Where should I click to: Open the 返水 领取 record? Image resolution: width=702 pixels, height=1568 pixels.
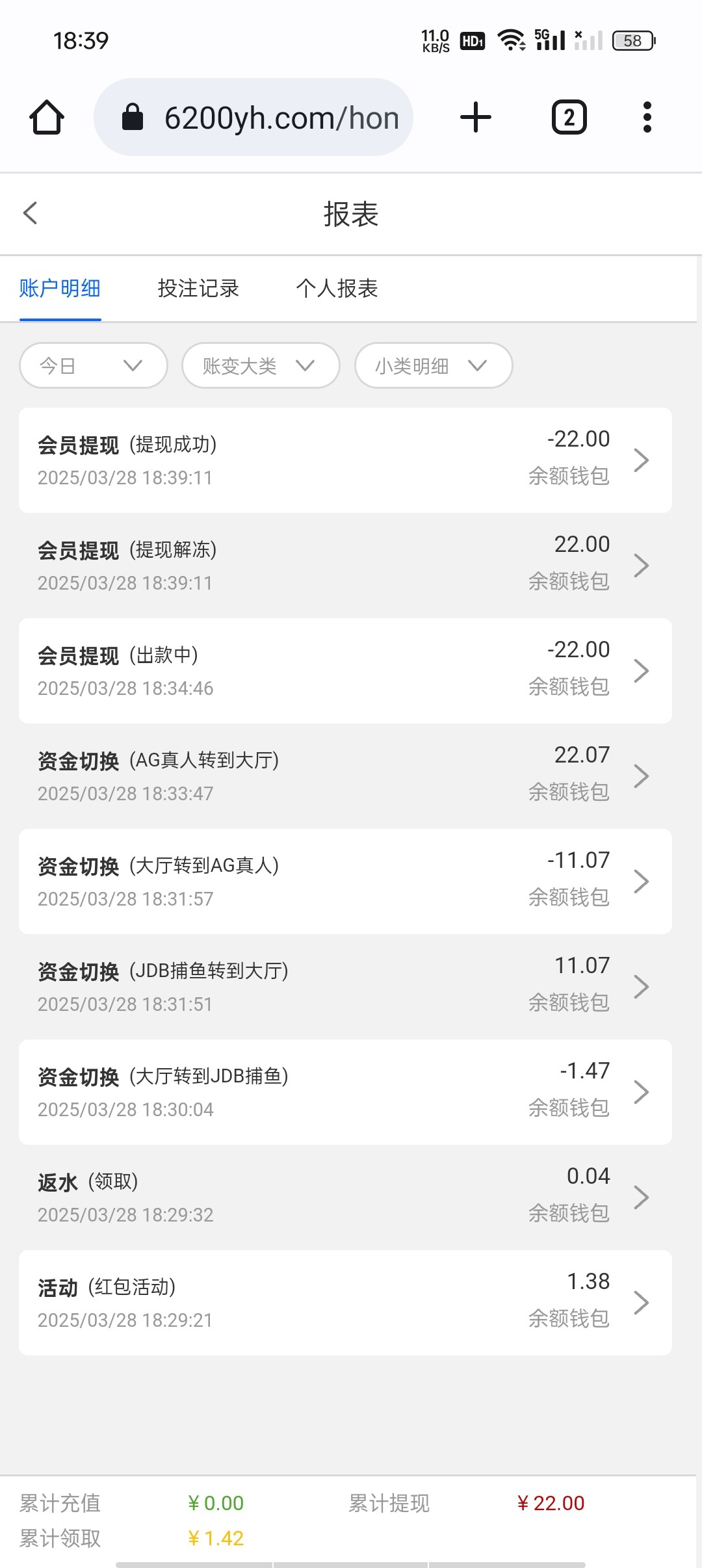tap(345, 1197)
